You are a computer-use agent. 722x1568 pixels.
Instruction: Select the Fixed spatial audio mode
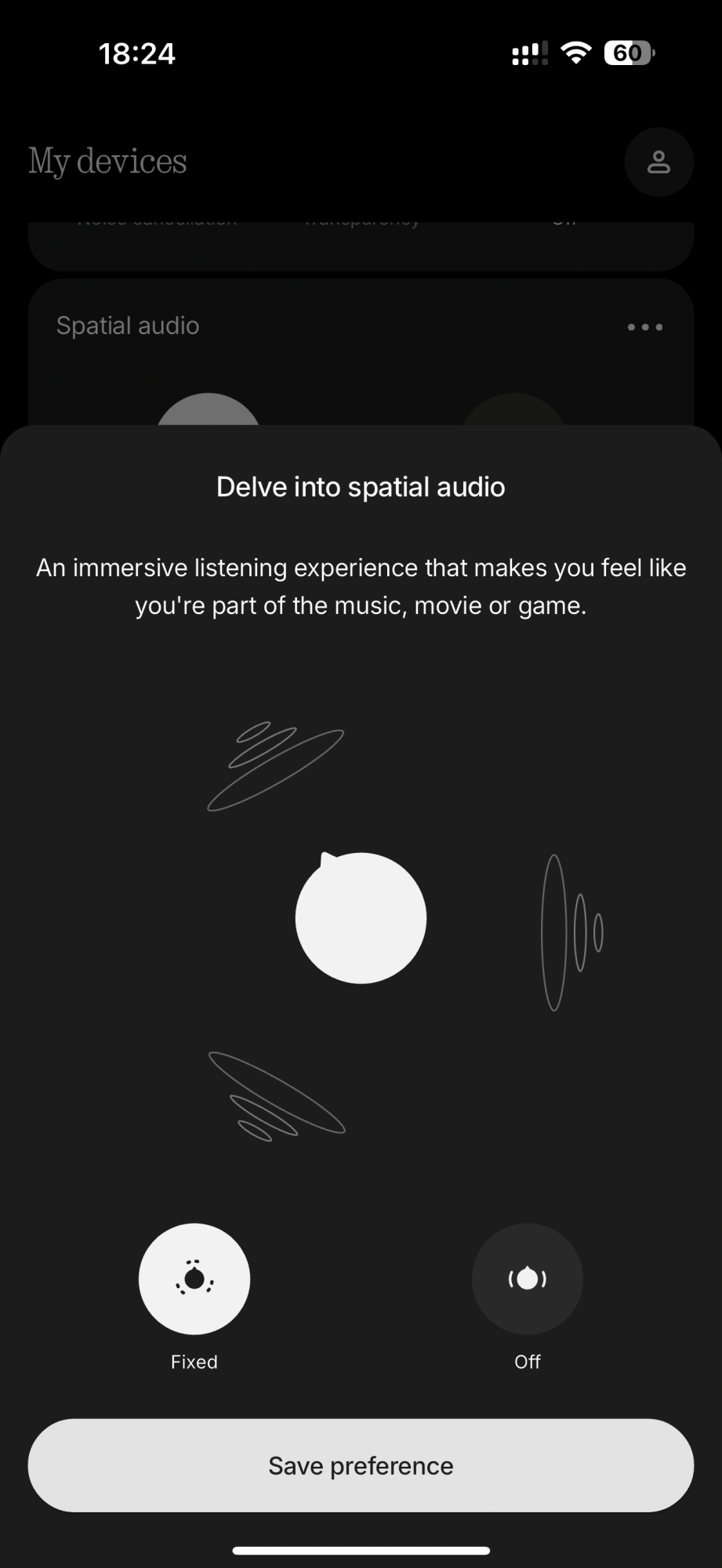point(194,1279)
